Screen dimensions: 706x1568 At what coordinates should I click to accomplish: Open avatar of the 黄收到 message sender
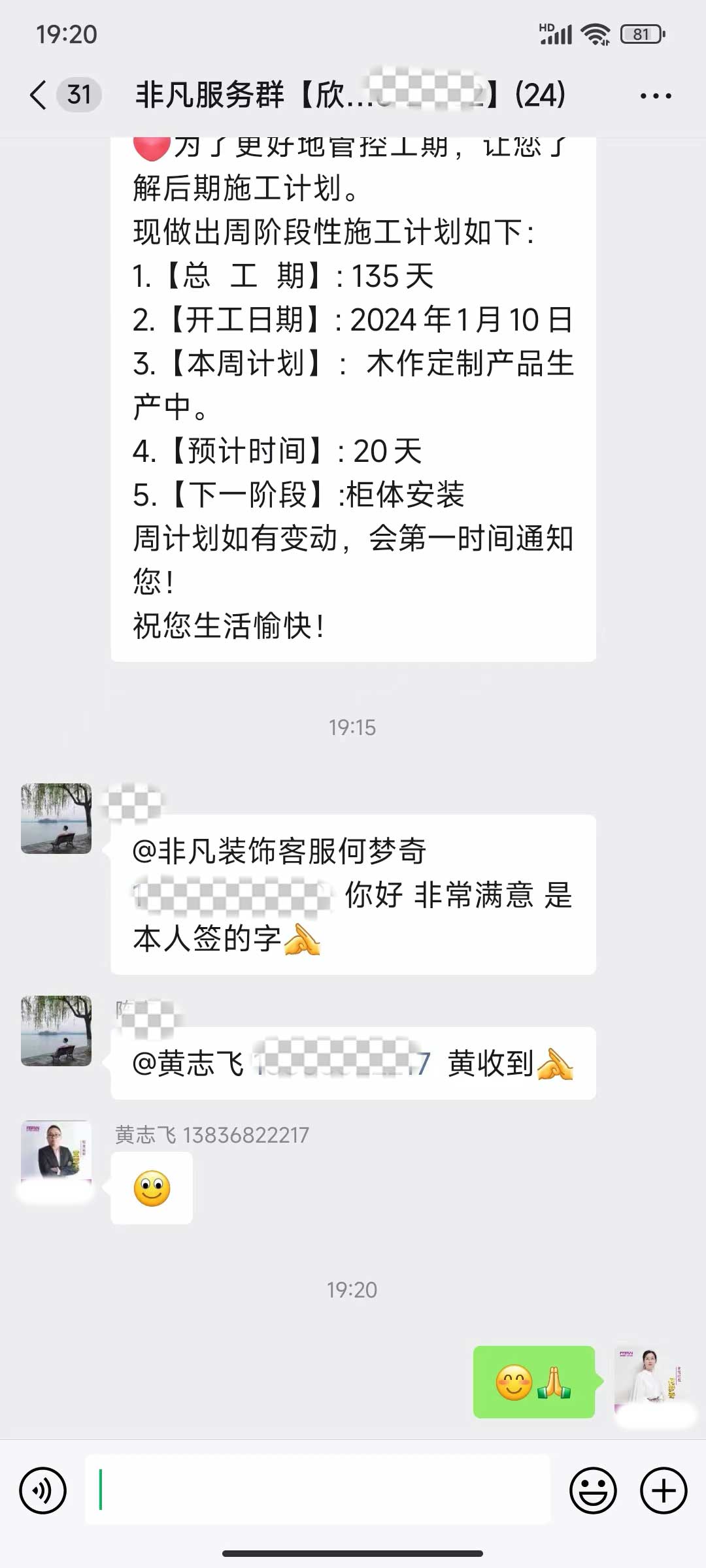(56, 1030)
